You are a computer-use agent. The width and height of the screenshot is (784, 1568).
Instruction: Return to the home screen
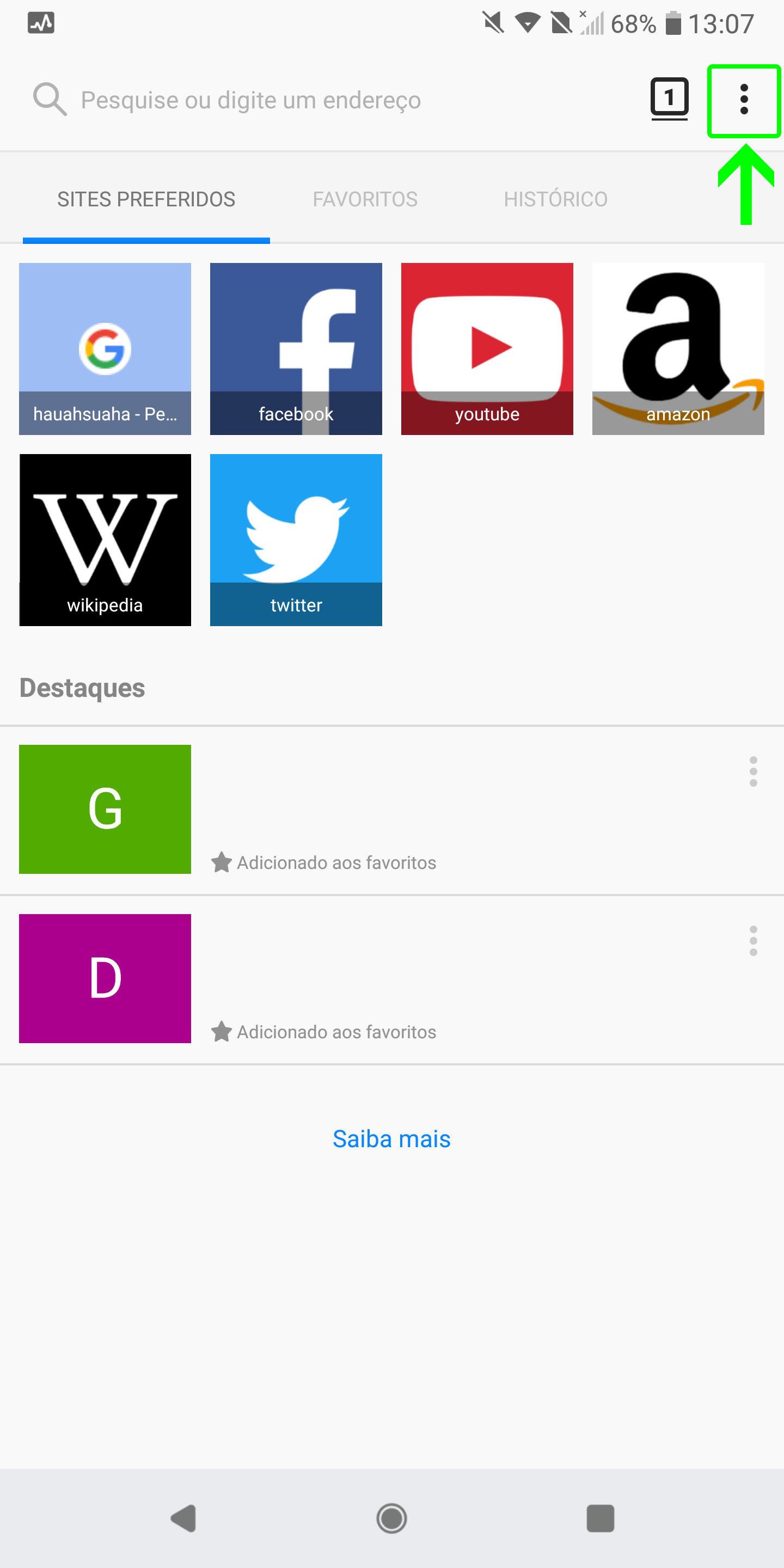[391, 1518]
